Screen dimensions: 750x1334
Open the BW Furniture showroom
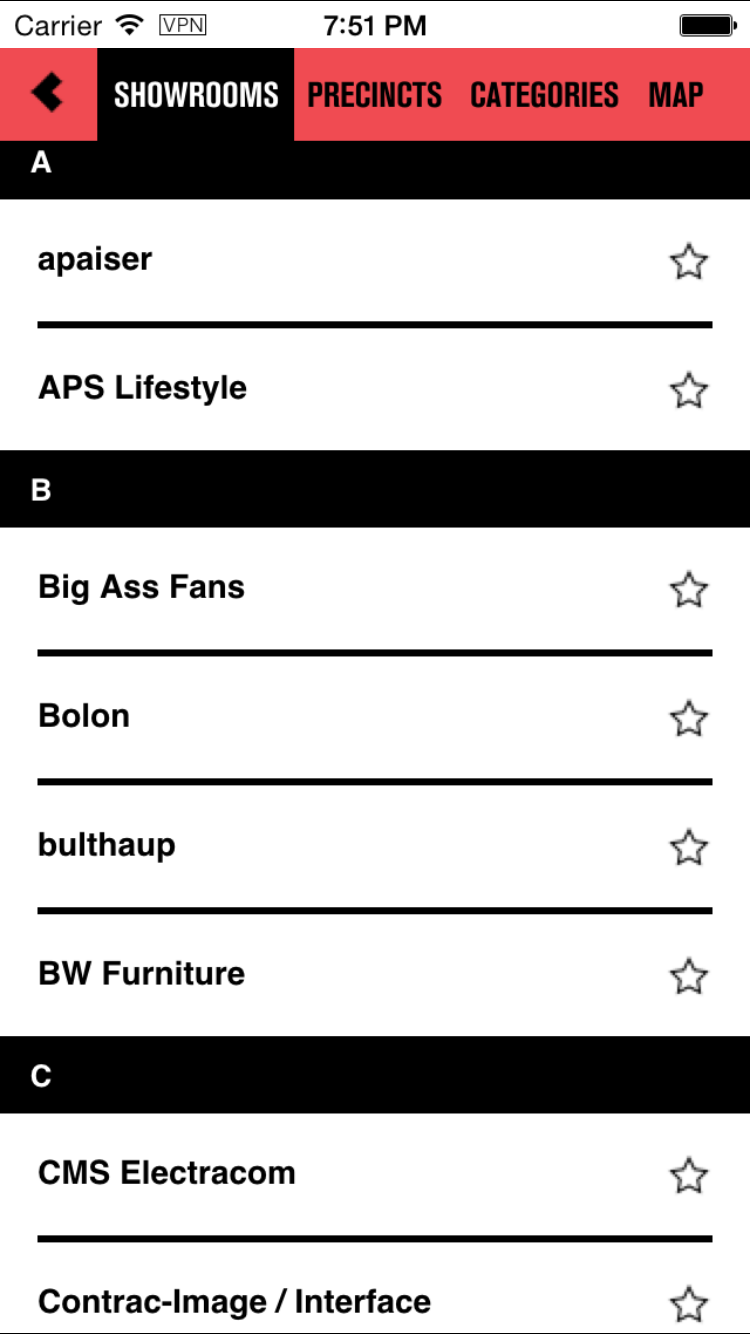click(141, 974)
